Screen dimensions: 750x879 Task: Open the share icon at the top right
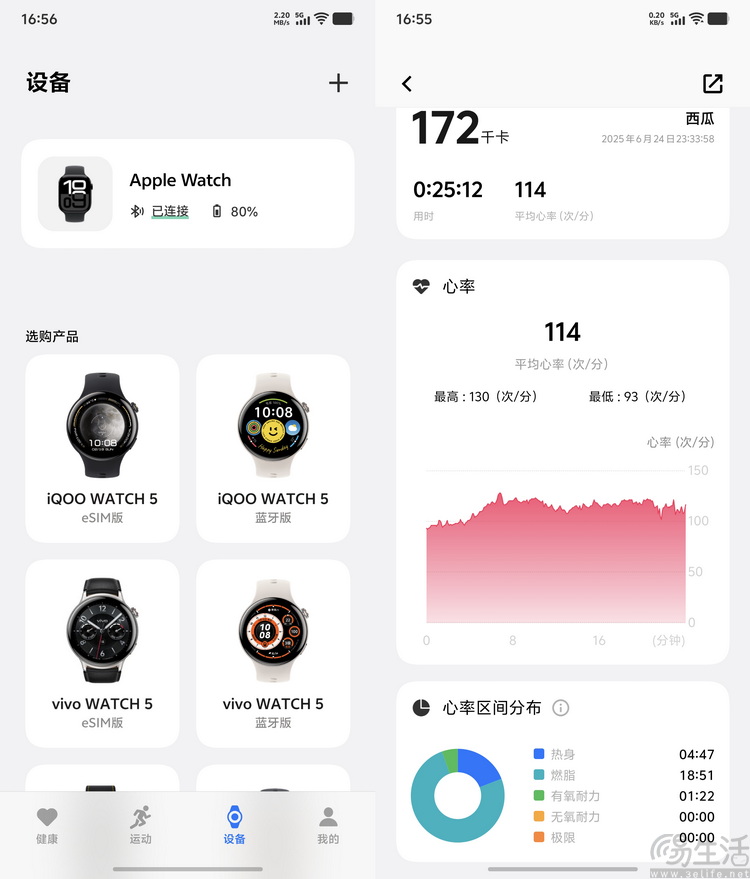[712, 84]
